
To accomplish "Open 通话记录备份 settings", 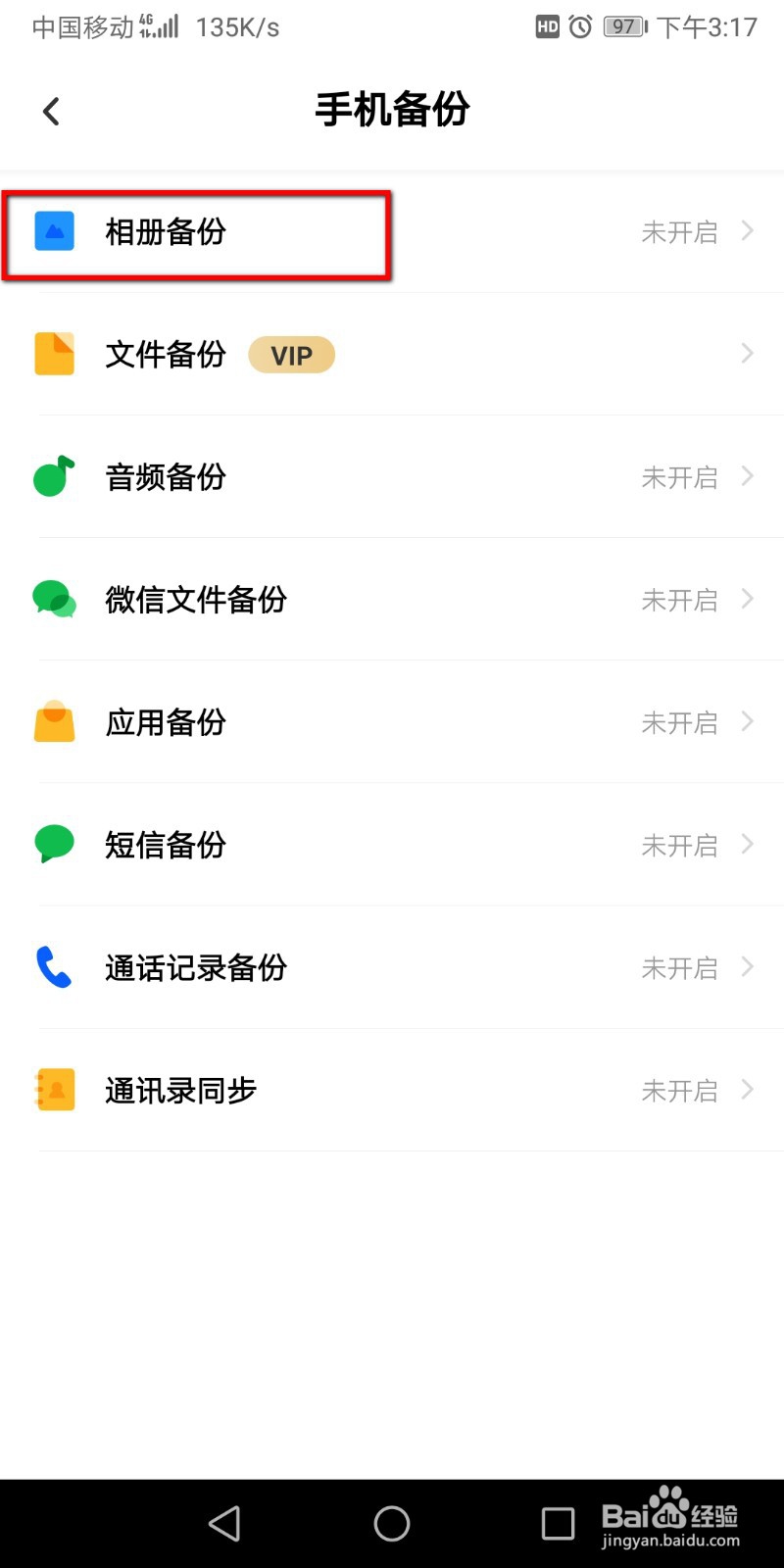I will pyautogui.click(x=392, y=967).
